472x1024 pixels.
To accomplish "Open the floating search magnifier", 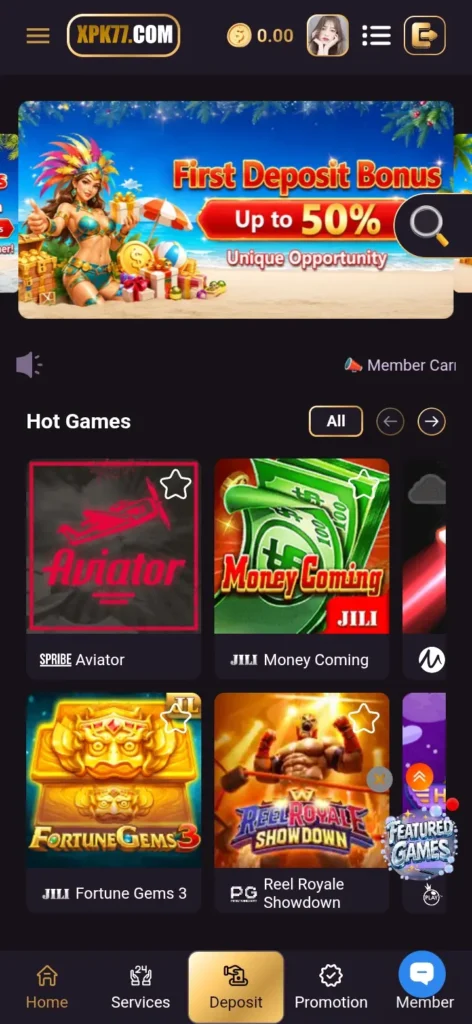I will [x=429, y=225].
